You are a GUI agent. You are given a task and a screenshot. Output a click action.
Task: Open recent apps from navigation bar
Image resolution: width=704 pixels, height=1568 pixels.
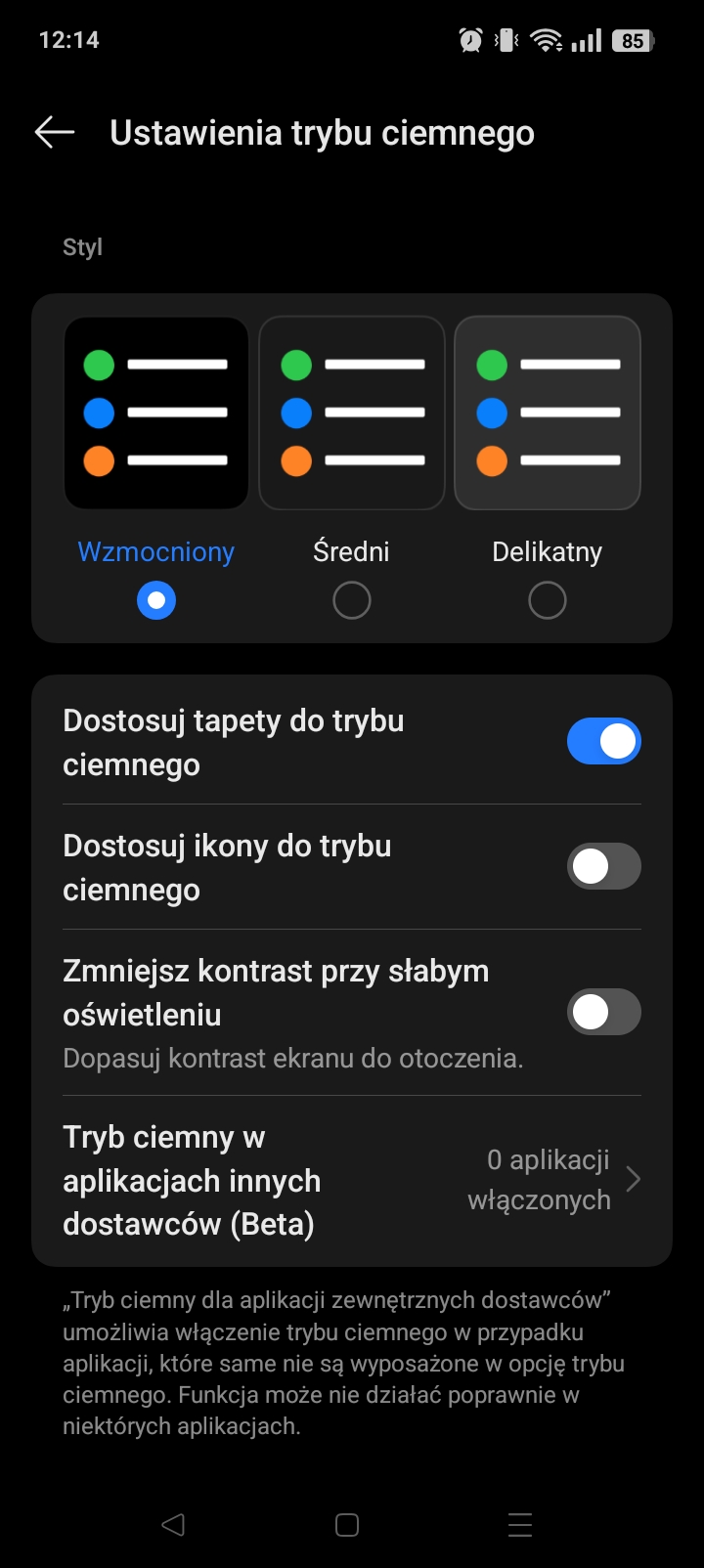click(520, 1525)
